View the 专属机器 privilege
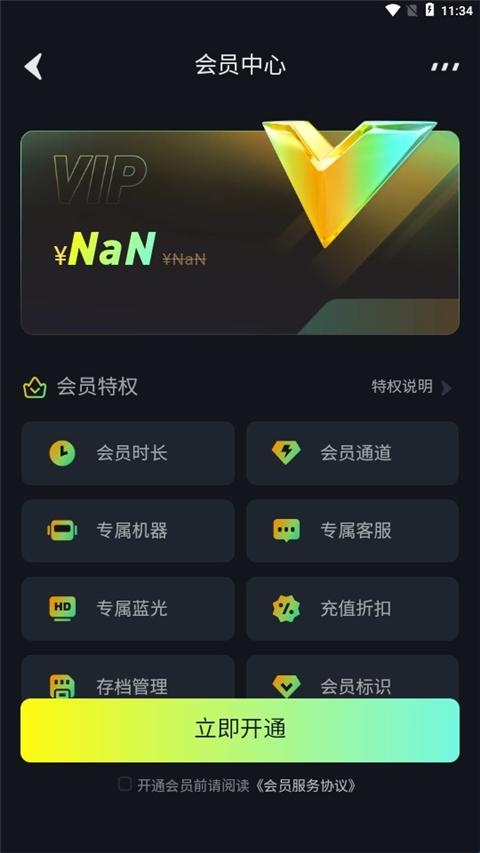This screenshot has width=480, height=853. point(128,530)
